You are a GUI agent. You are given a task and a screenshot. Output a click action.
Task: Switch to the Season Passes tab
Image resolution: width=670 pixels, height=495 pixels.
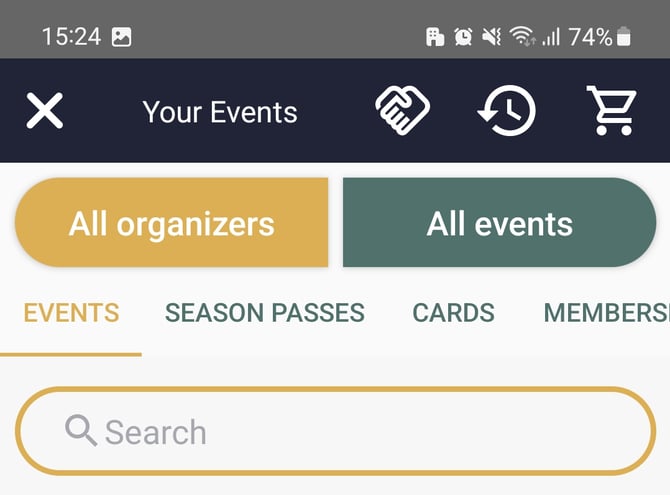[264, 313]
